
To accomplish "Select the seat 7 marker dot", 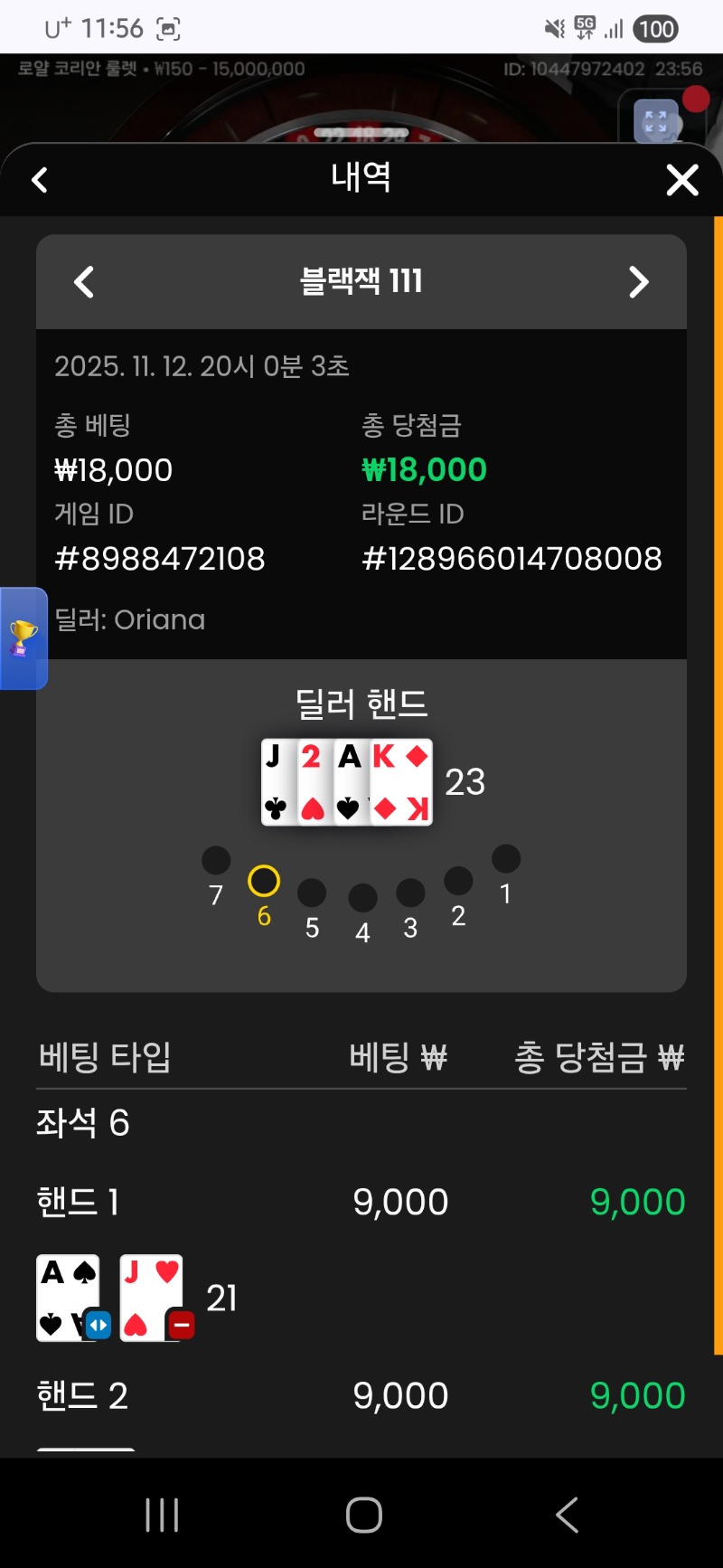I will pyautogui.click(x=215, y=859).
